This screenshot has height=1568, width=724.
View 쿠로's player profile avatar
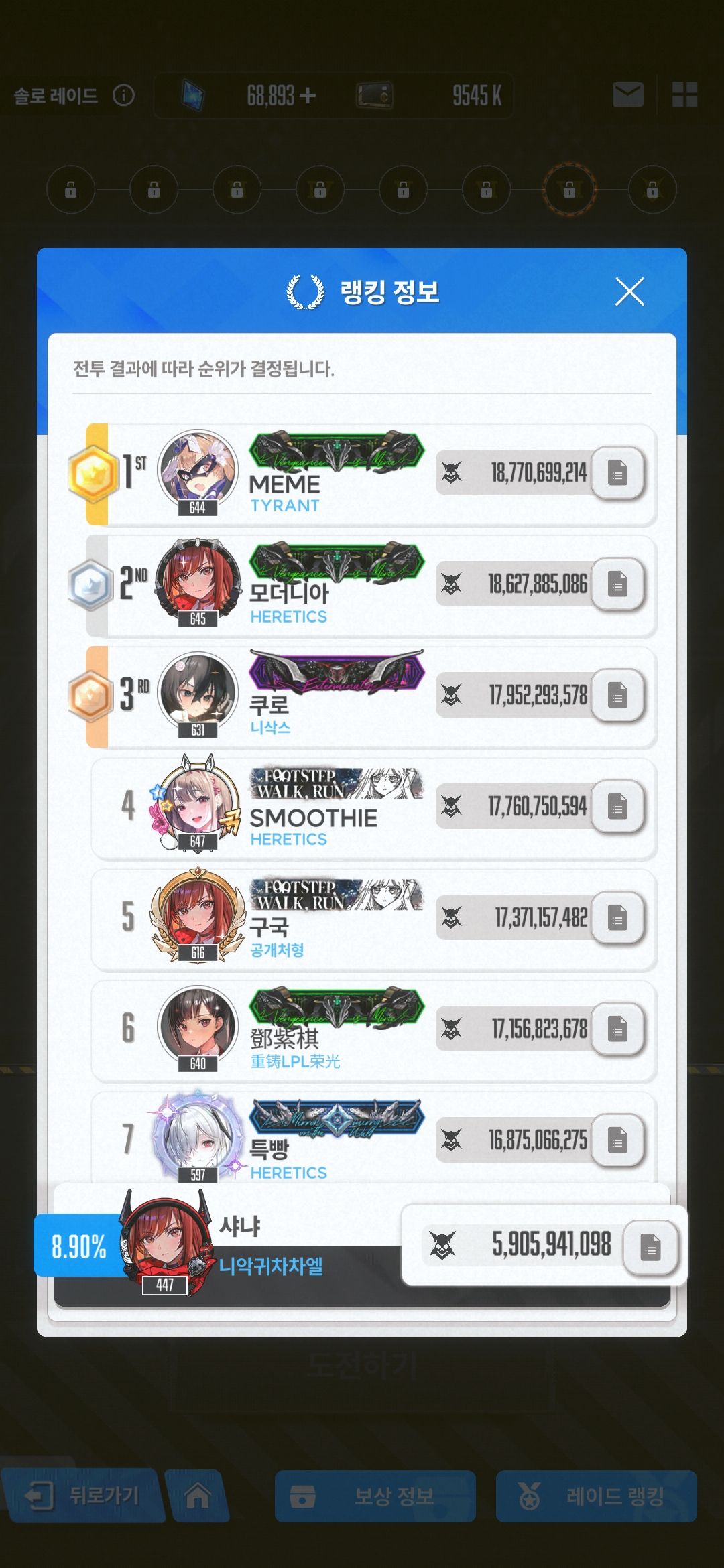tap(198, 692)
